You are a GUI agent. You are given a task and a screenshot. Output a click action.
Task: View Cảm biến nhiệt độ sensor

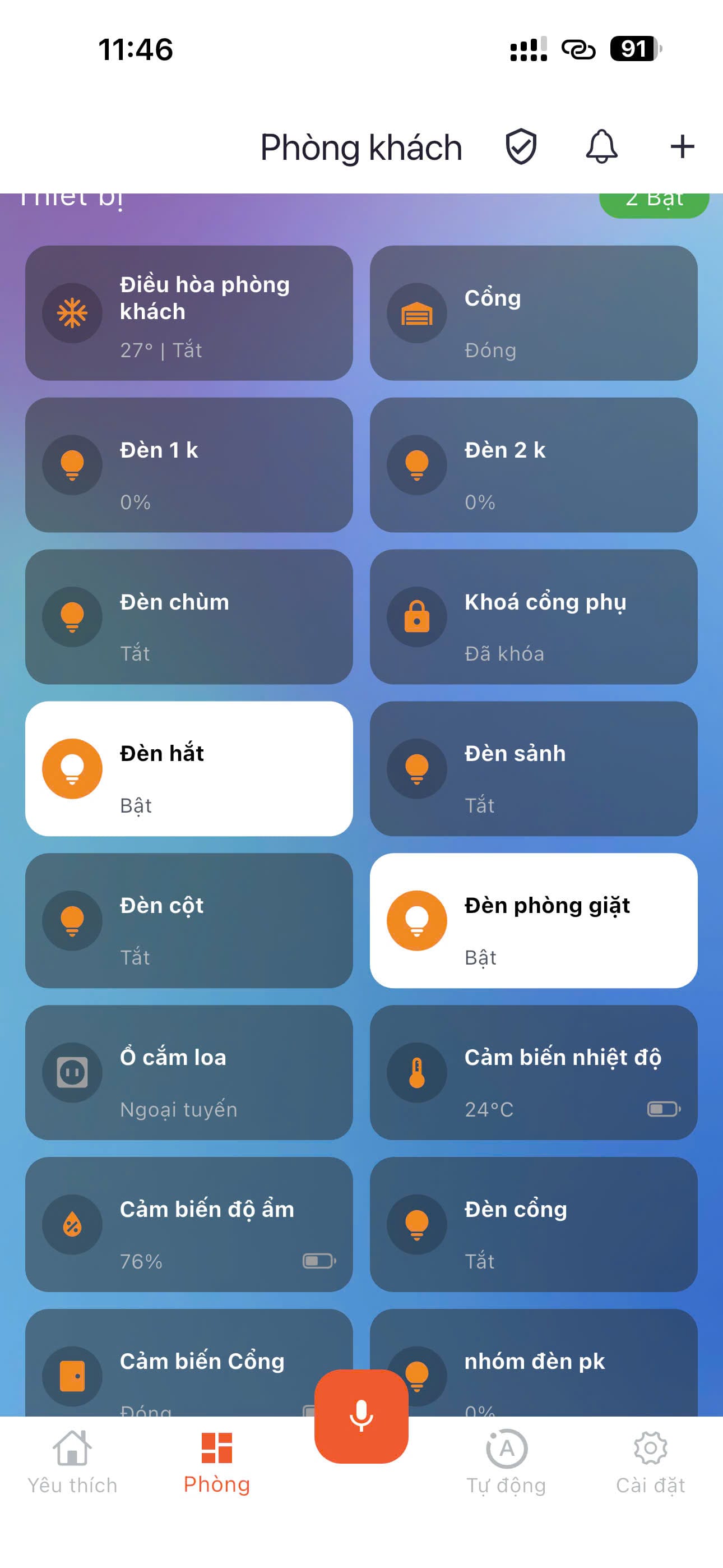(533, 1072)
